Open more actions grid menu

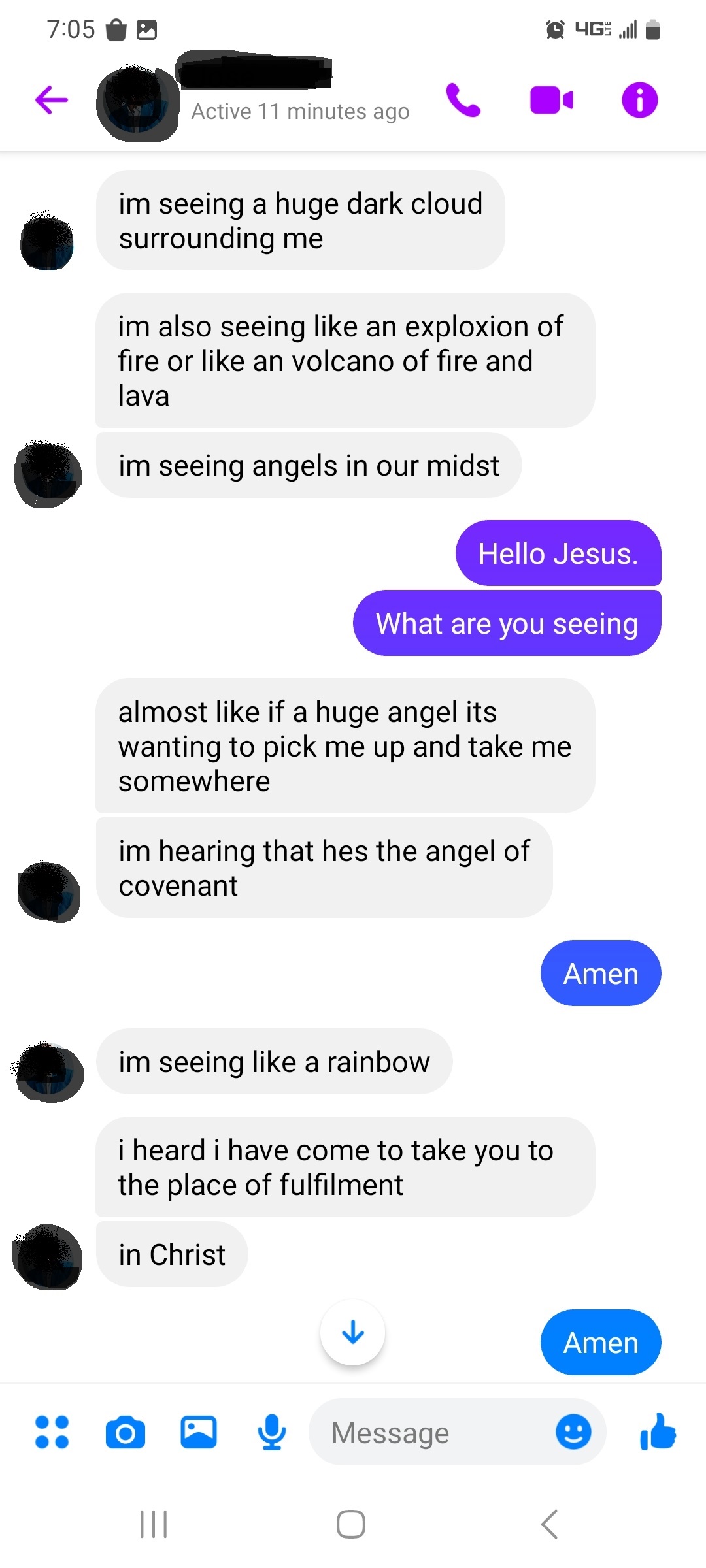coord(52,1433)
